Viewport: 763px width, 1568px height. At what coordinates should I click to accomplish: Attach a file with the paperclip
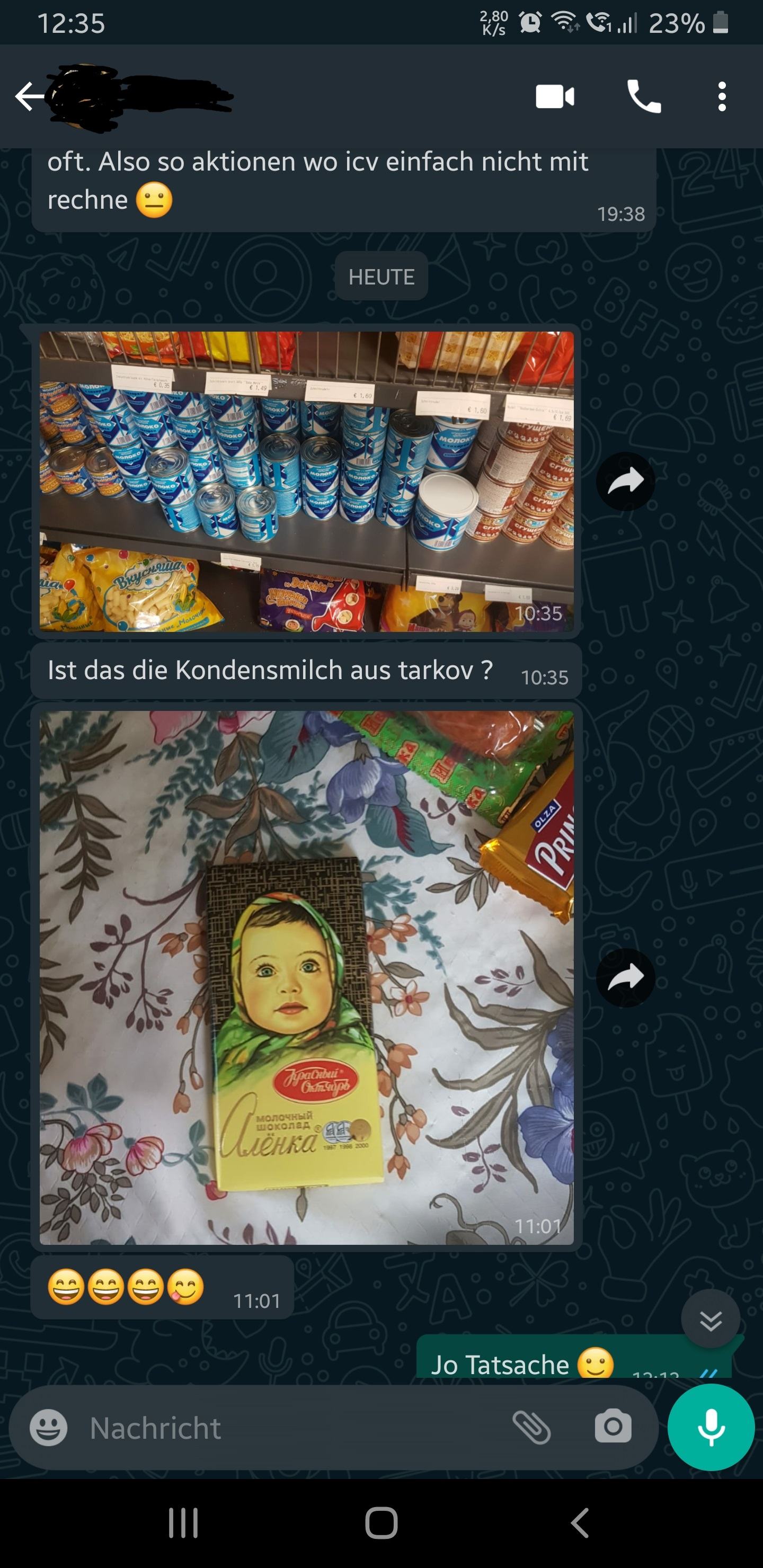tap(531, 1428)
